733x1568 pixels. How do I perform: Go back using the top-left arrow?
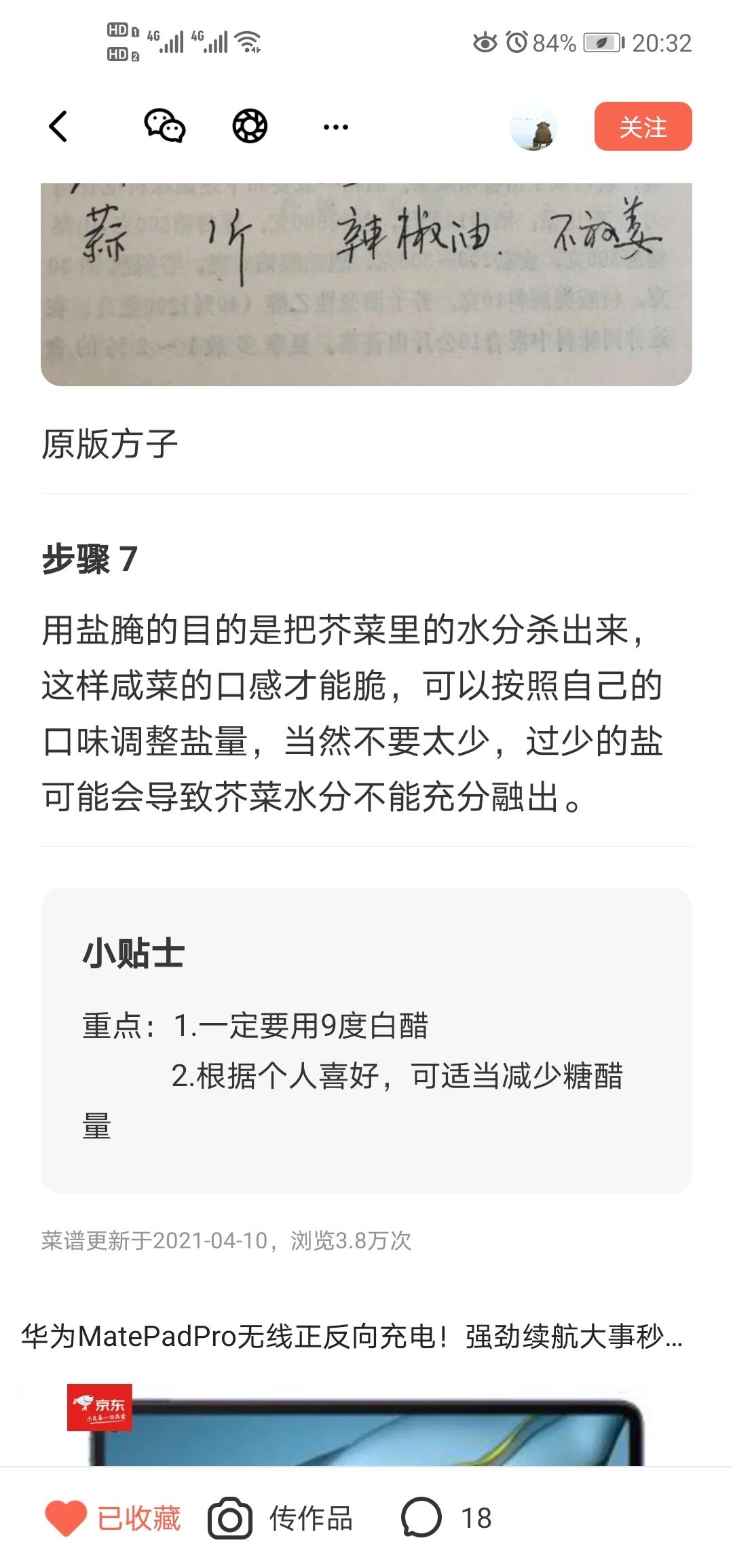58,126
